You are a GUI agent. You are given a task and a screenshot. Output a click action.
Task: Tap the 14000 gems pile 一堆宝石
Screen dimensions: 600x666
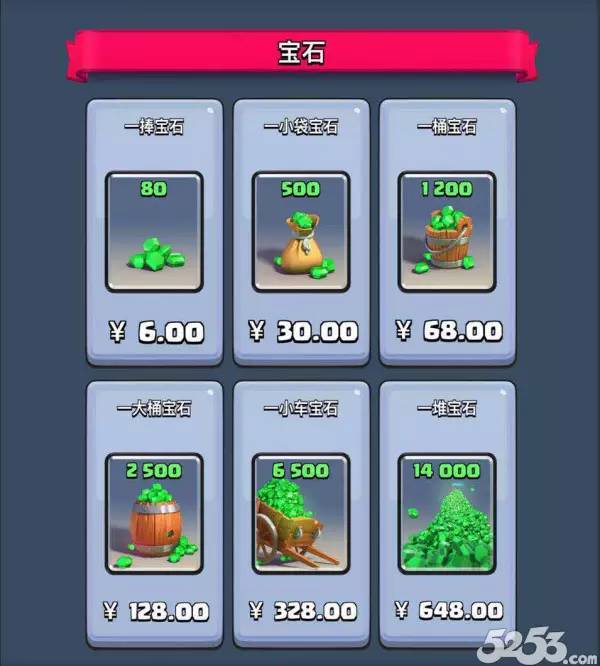click(447, 513)
